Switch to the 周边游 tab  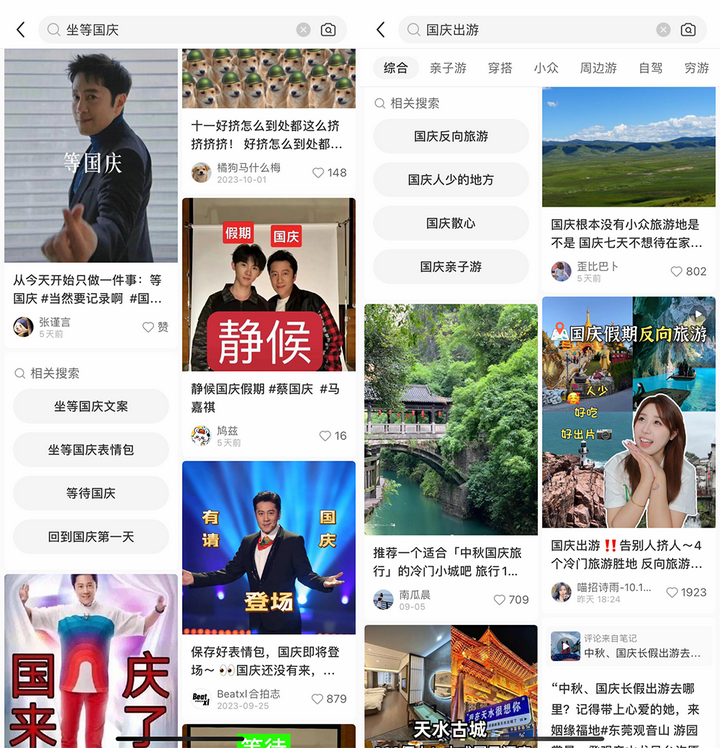coord(598,68)
